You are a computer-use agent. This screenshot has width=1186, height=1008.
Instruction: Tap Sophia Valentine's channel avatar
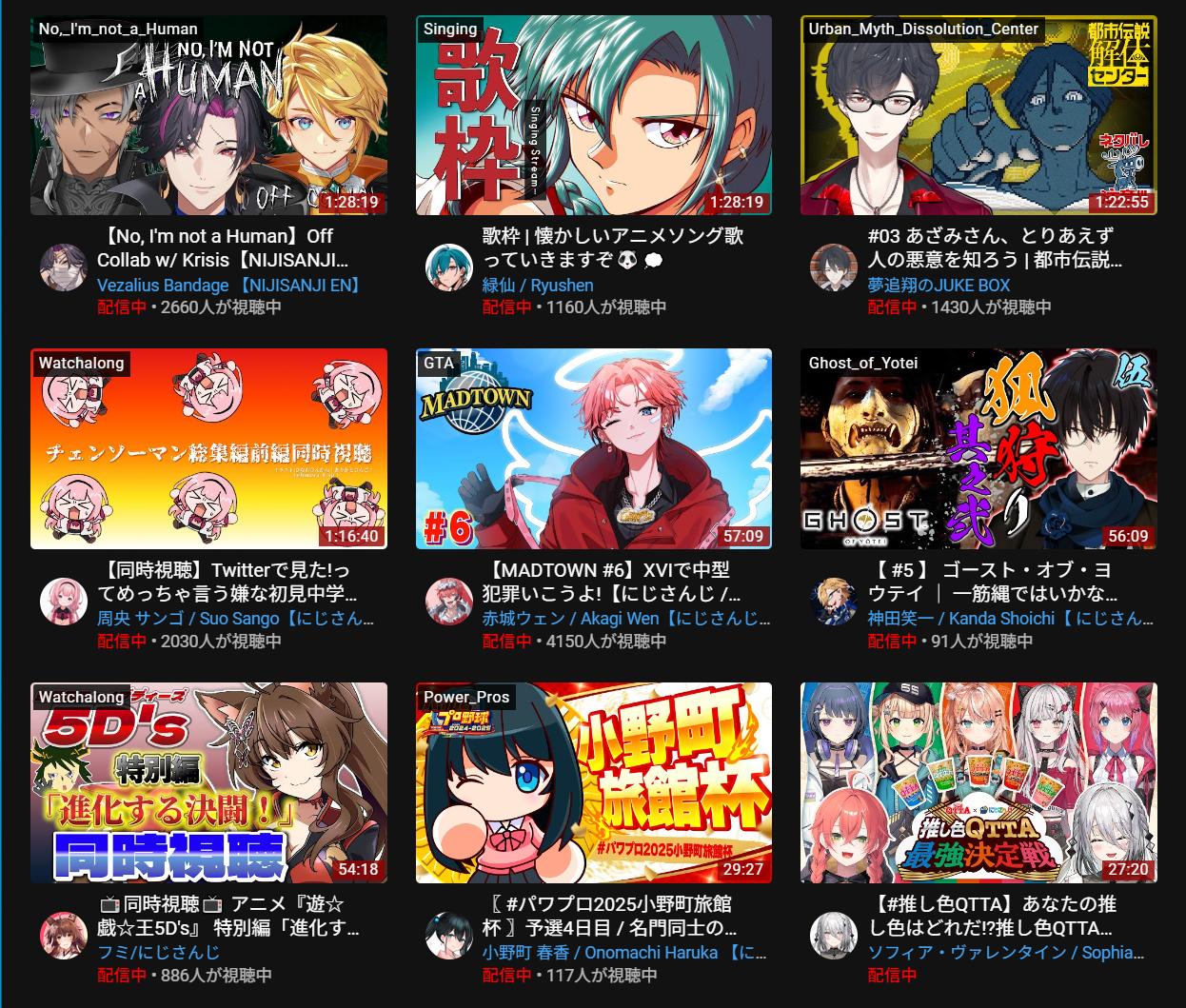coord(834,934)
